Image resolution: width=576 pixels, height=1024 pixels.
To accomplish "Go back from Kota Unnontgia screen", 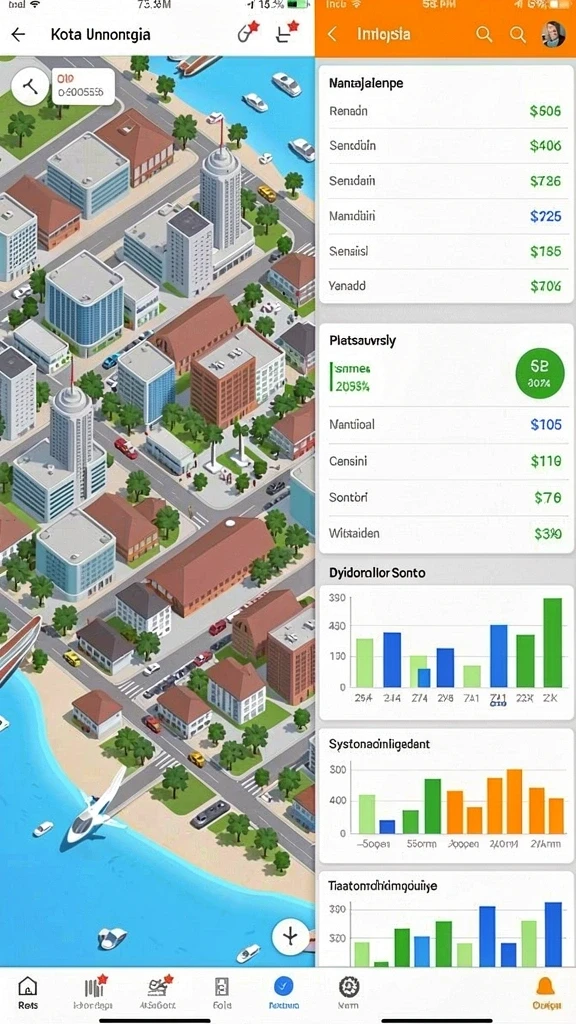I will (x=18, y=35).
